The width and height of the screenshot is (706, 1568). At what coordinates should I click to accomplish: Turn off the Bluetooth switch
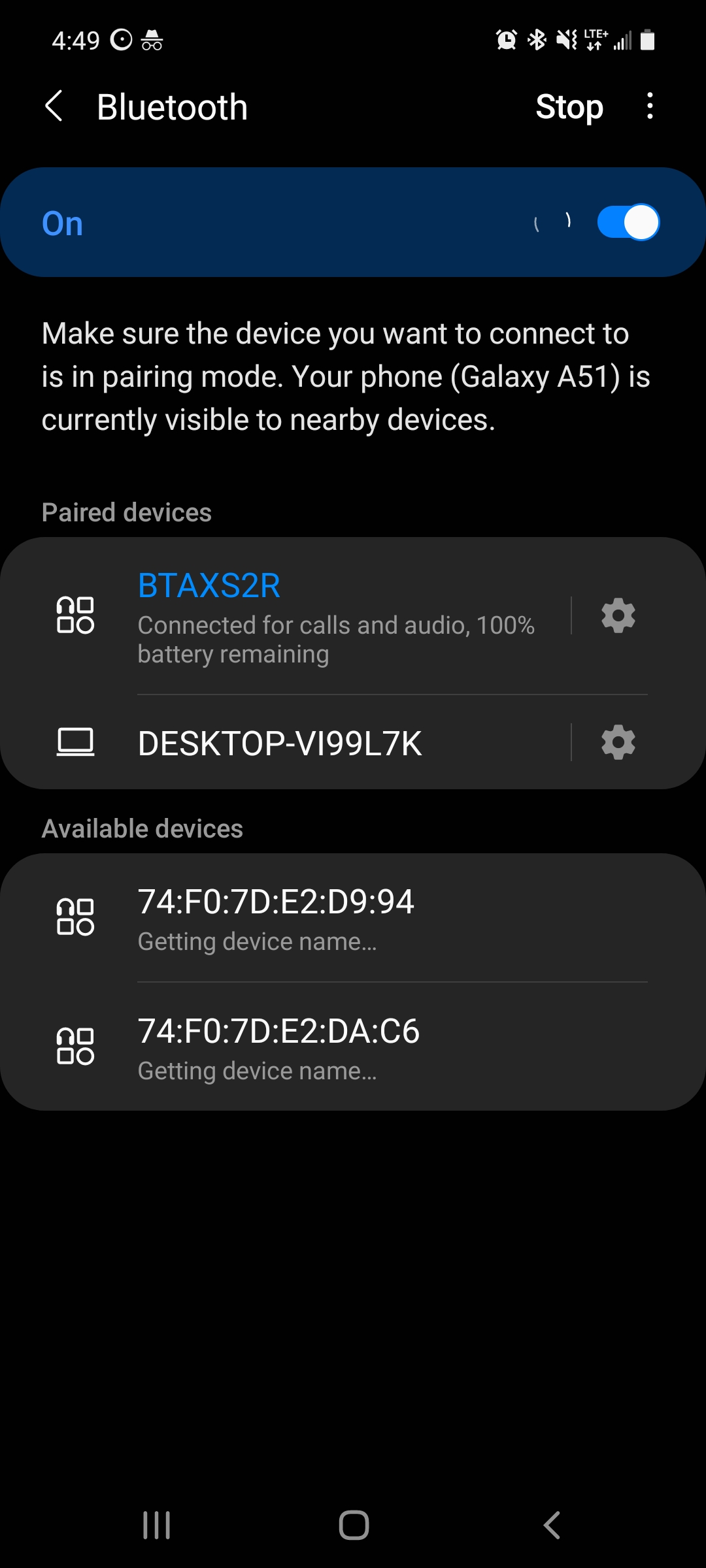(628, 223)
